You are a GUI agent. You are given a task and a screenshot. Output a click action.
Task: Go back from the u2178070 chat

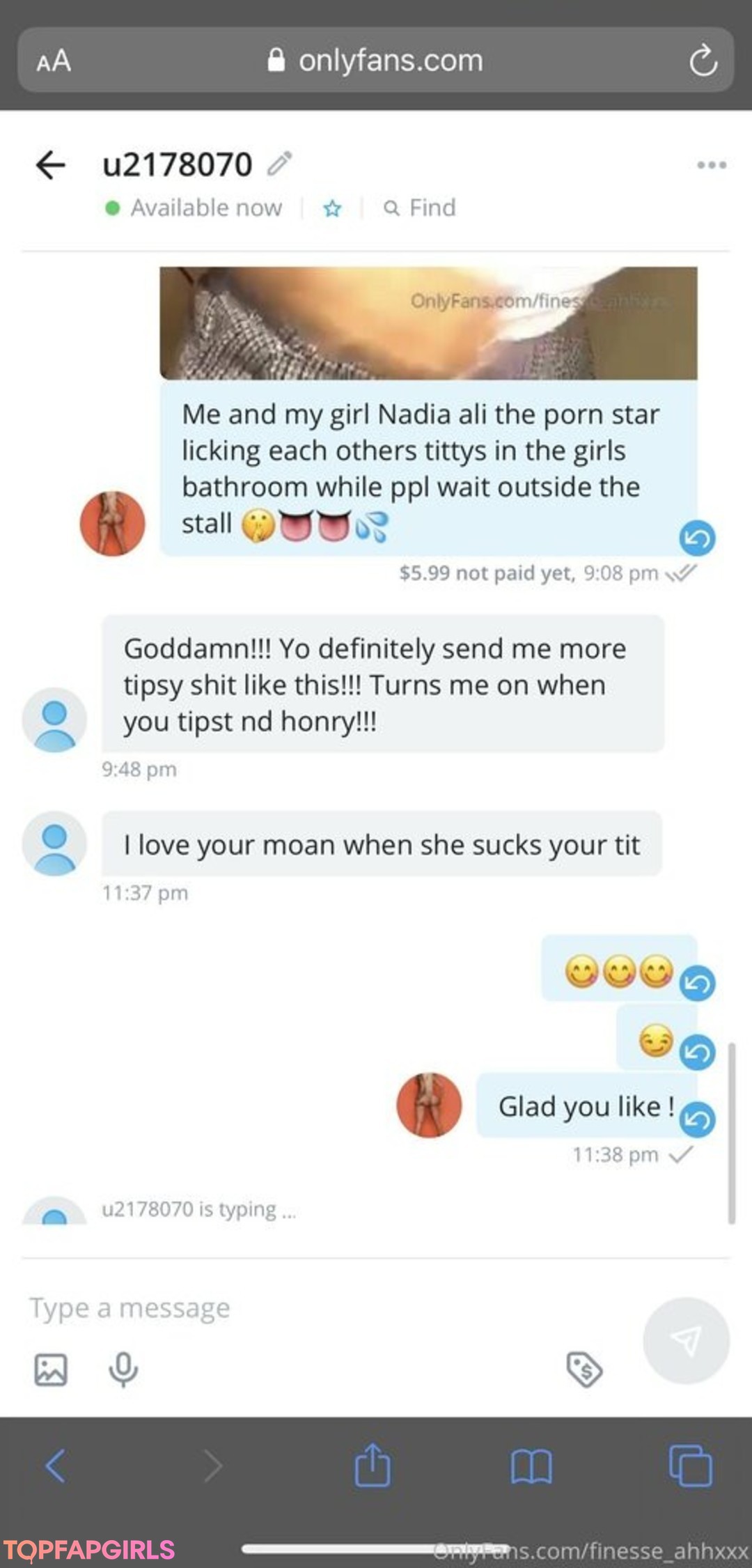pyautogui.click(x=50, y=165)
